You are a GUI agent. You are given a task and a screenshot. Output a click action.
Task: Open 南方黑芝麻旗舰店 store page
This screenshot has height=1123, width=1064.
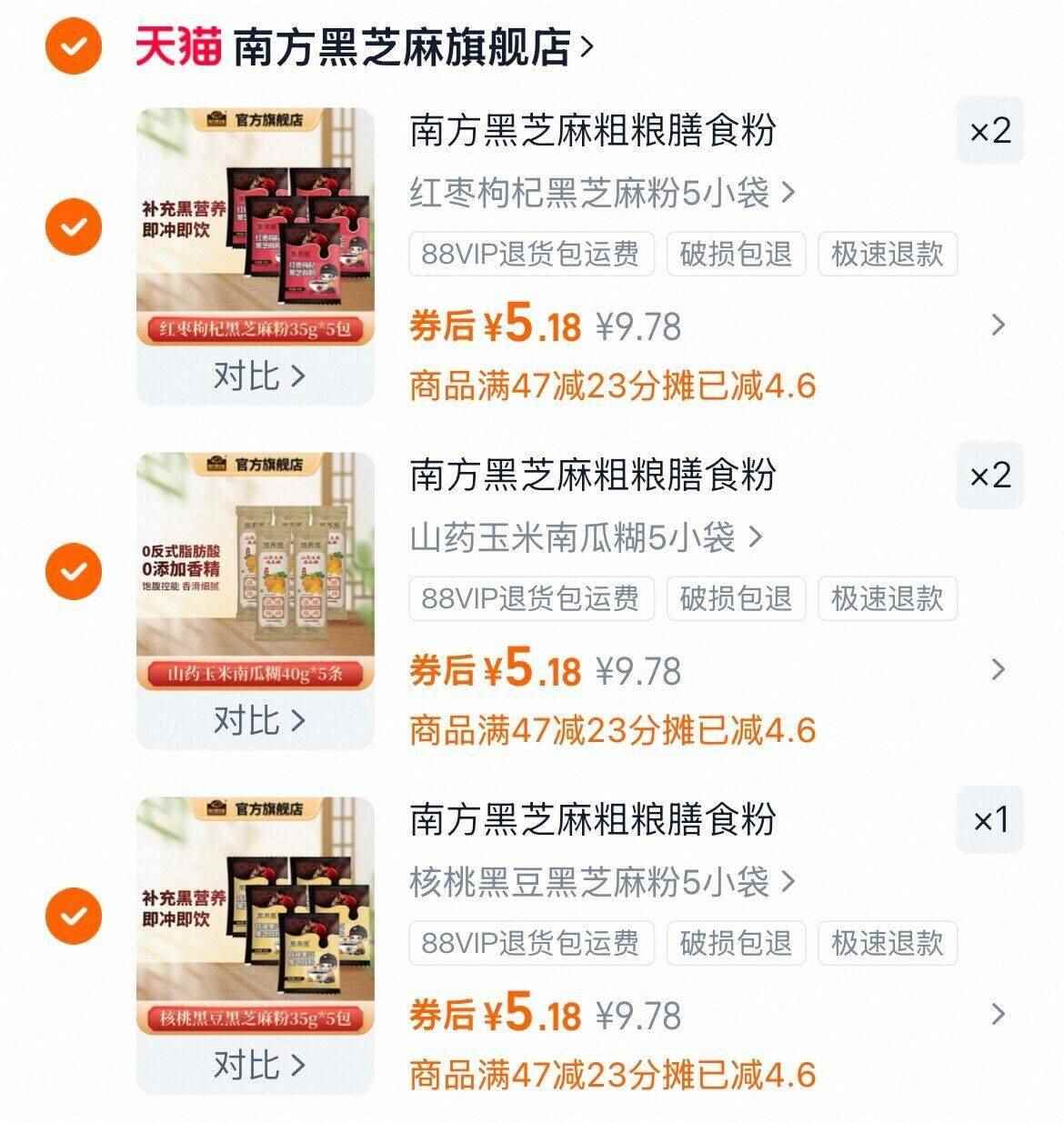coord(400,41)
